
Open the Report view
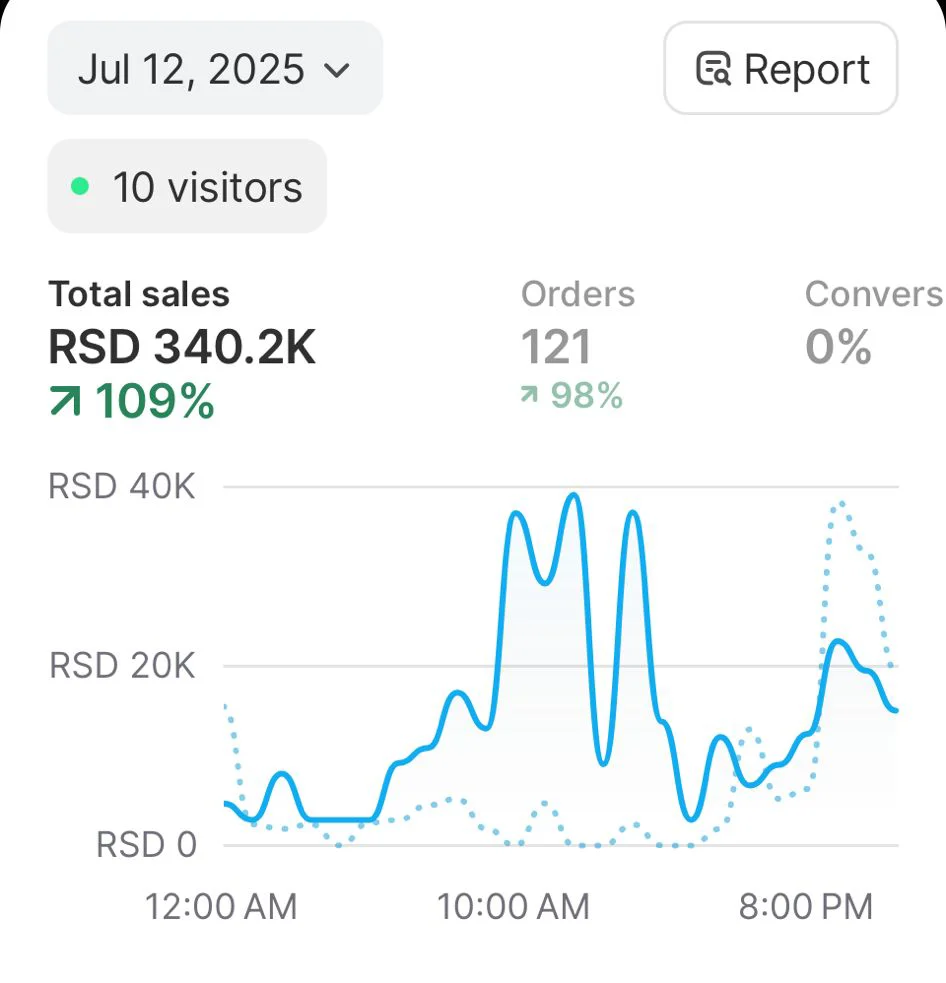click(x=780, y=69)
